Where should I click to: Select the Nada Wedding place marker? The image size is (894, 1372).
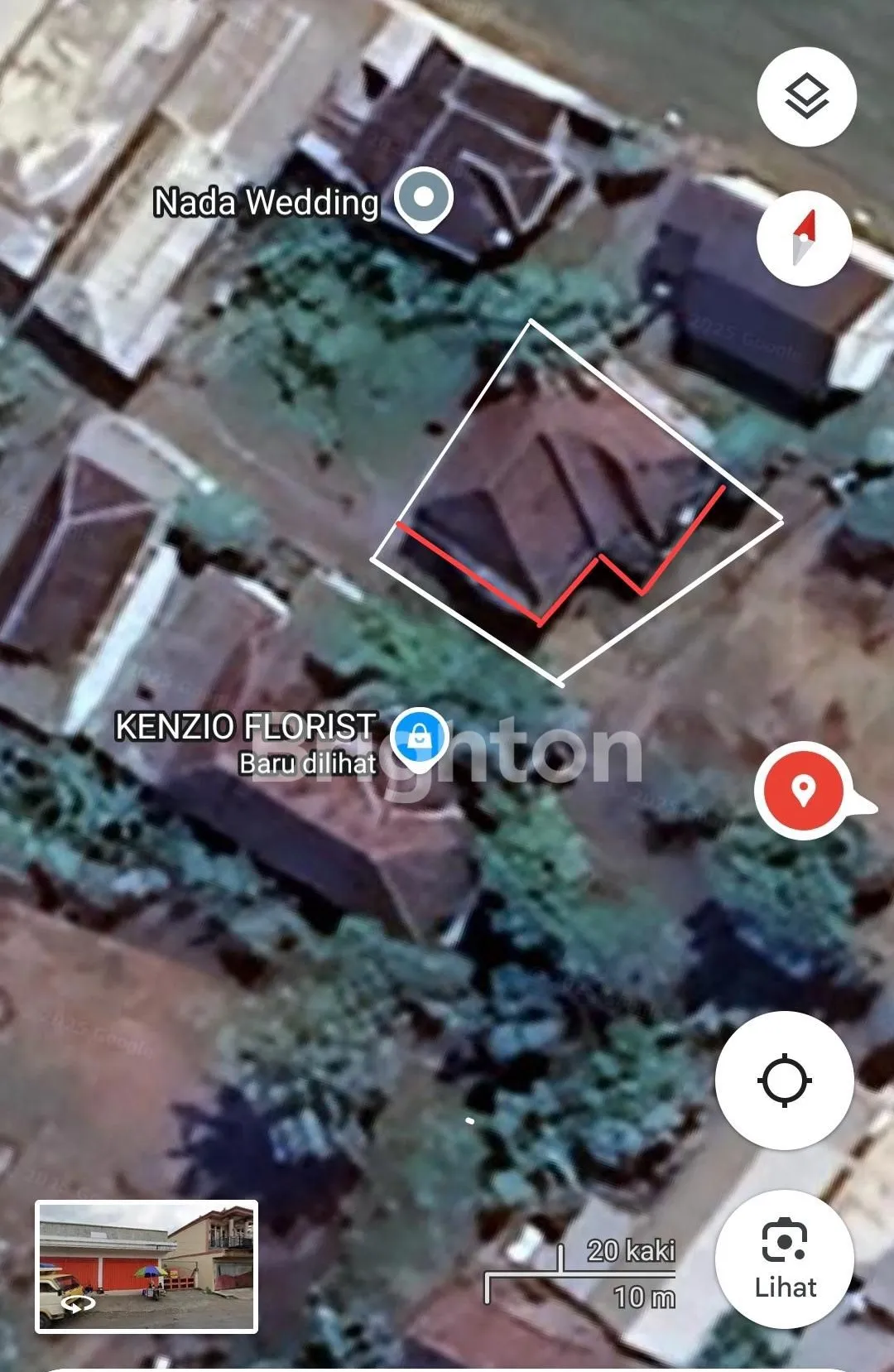(423, 199)
